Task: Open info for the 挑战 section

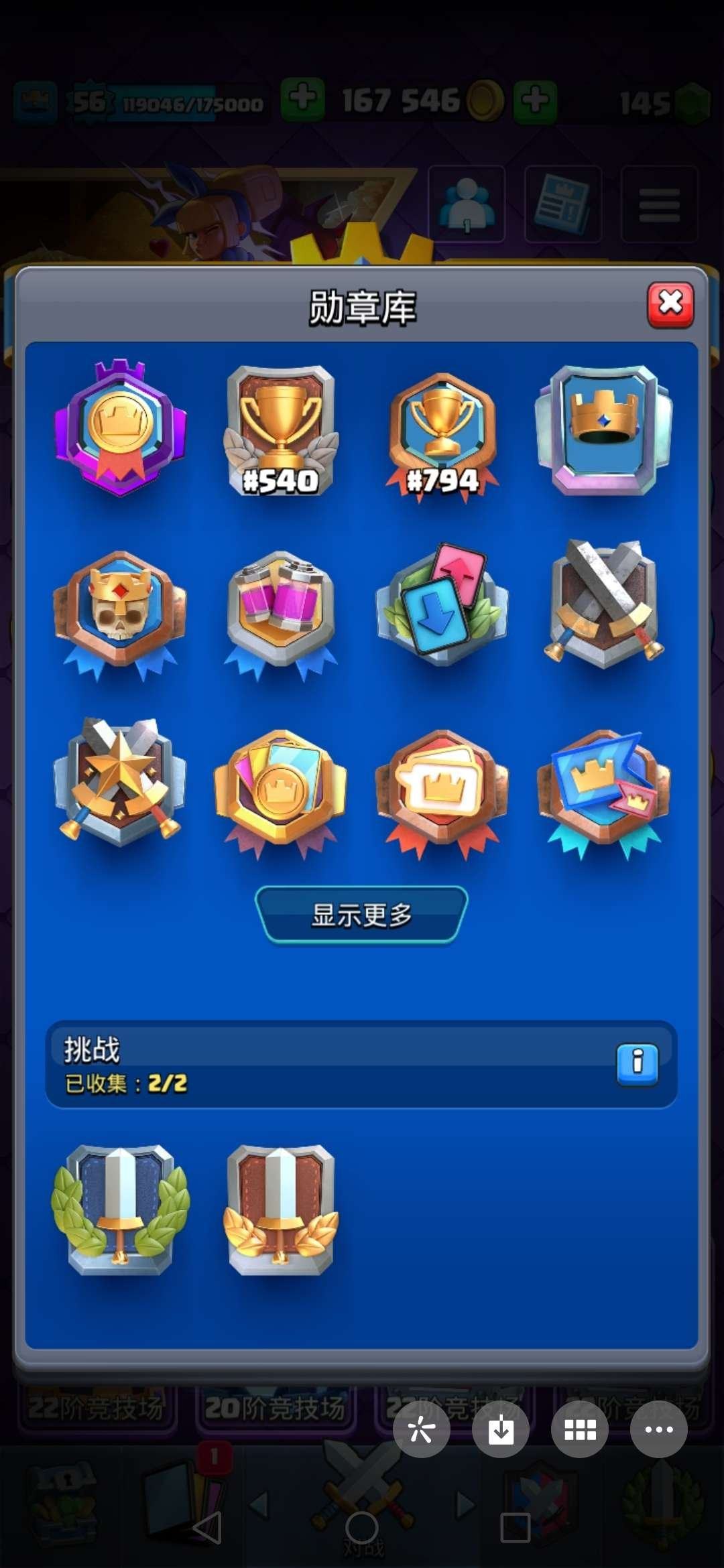Action: click(x=637, y=1063)
